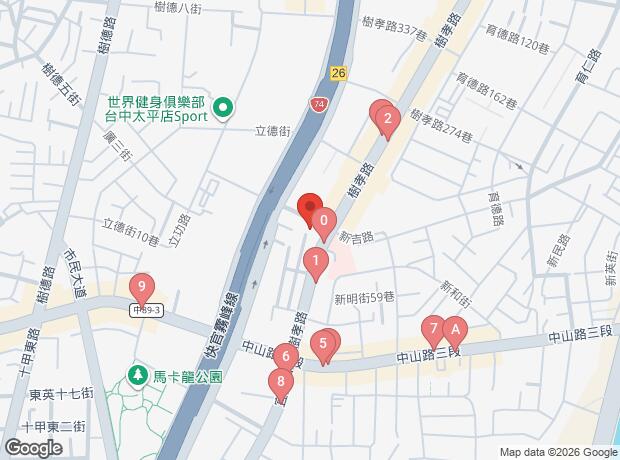Tap map marker labeled 5

point(323,345)
